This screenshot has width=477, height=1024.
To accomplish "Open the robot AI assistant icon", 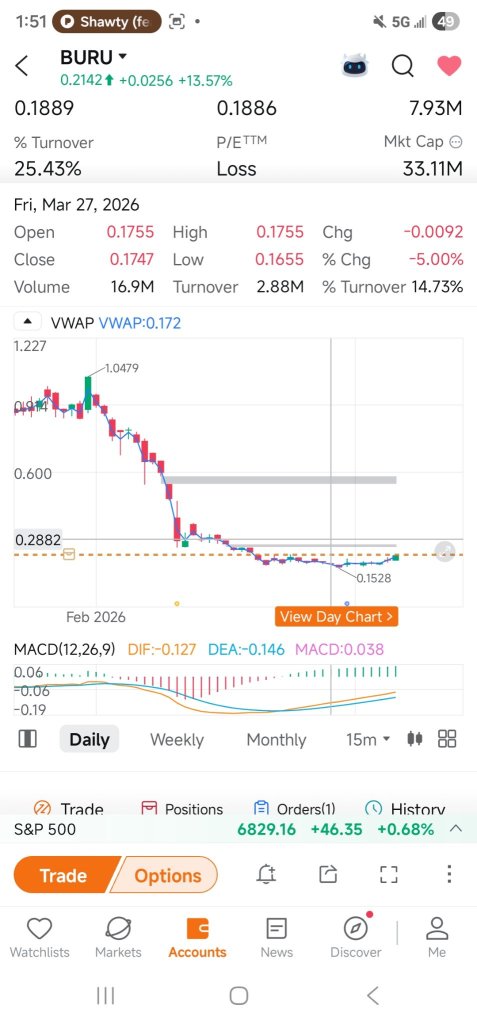I will (x=355, y=65).
